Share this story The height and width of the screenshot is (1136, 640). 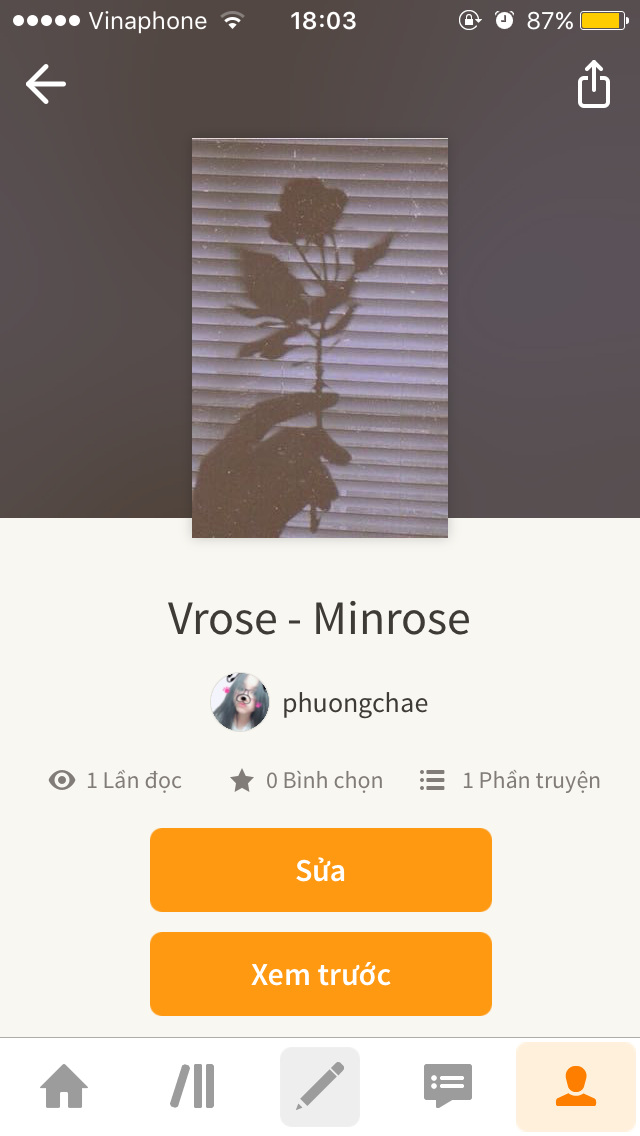pyautogui.click(x=594, y=84)
